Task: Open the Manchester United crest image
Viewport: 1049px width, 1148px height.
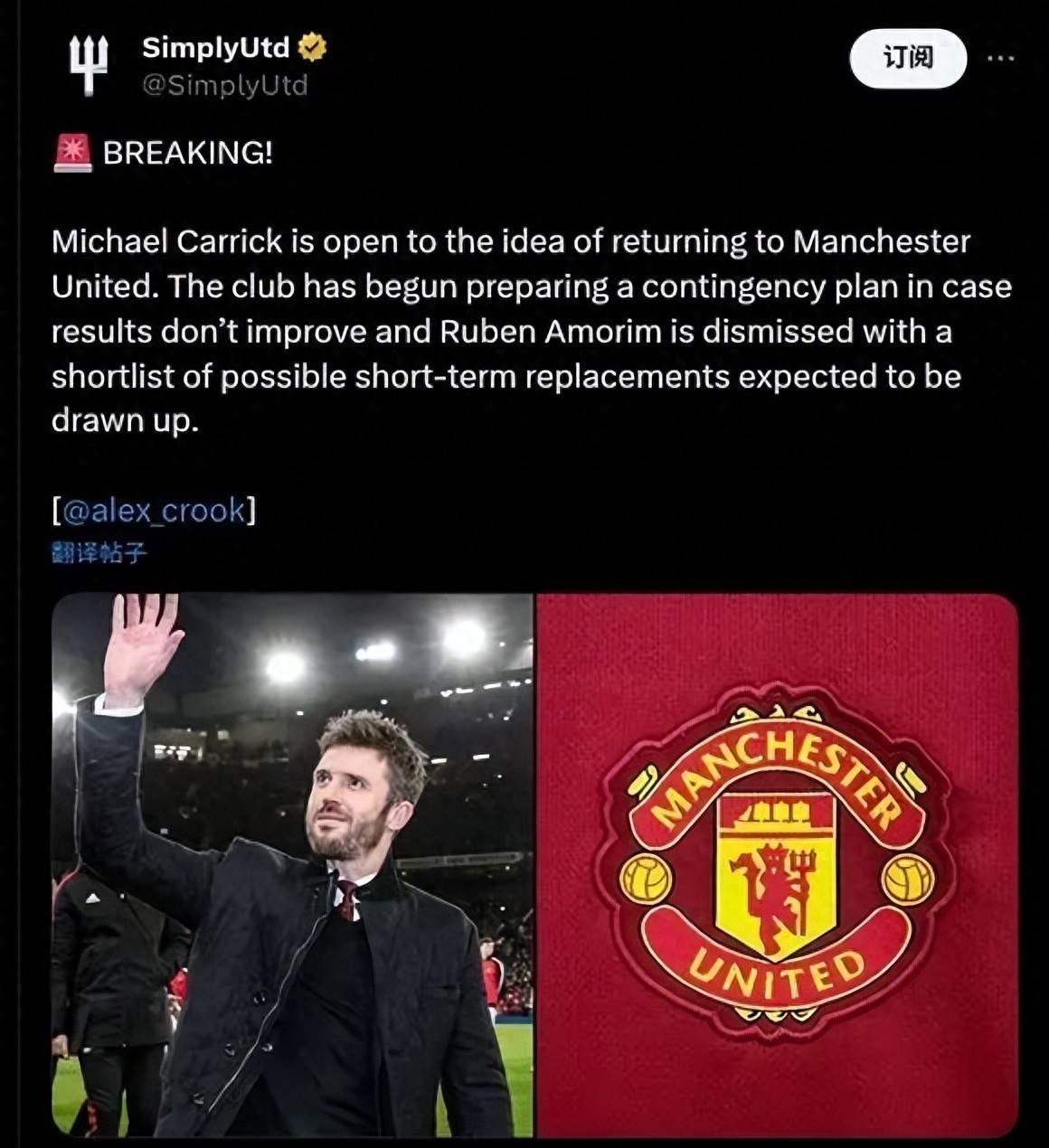Action: (778, 865)
